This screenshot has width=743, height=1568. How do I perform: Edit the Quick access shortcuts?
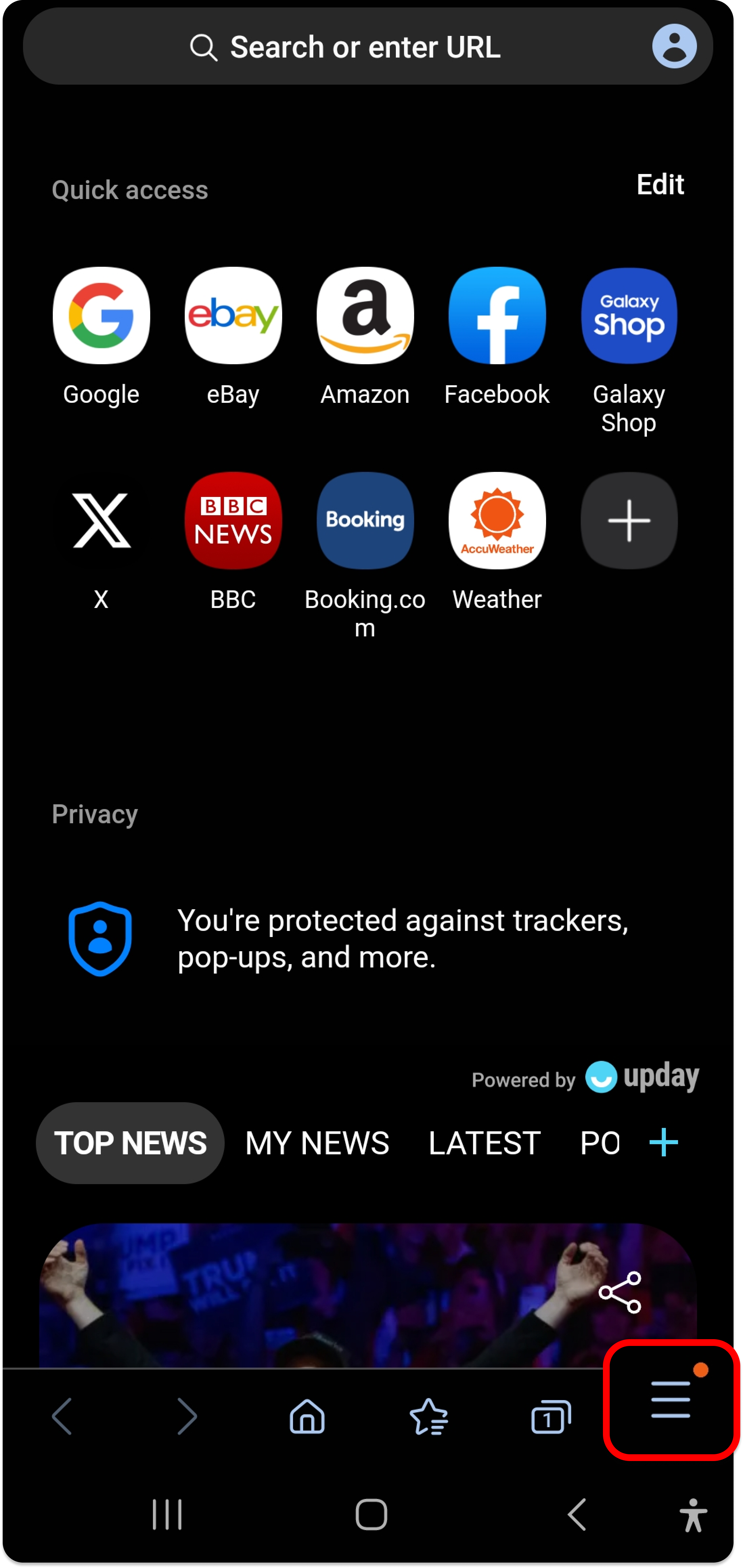[x=660, y=184]
